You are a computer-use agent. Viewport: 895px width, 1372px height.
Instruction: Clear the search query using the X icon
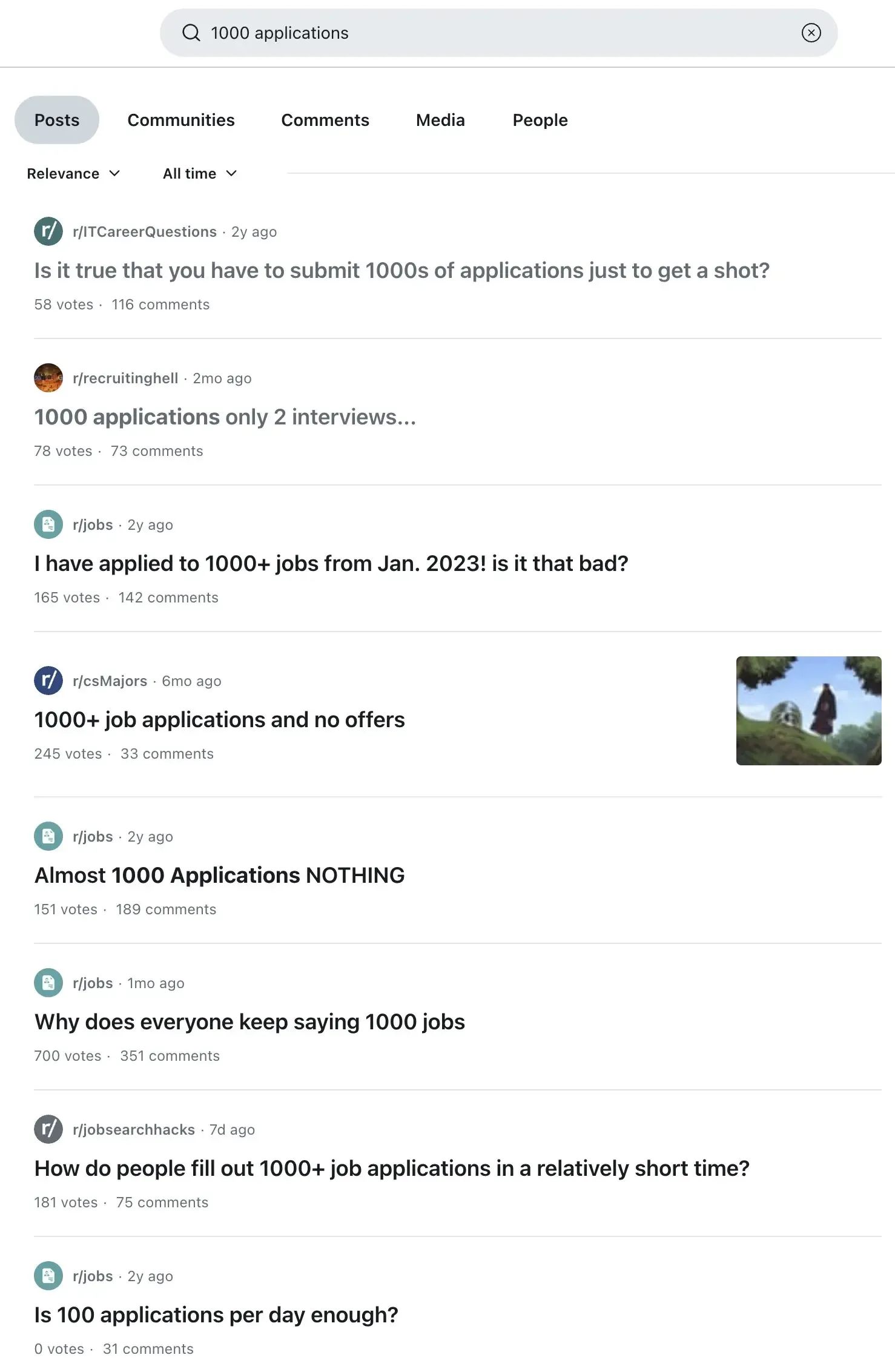point(811,33)
